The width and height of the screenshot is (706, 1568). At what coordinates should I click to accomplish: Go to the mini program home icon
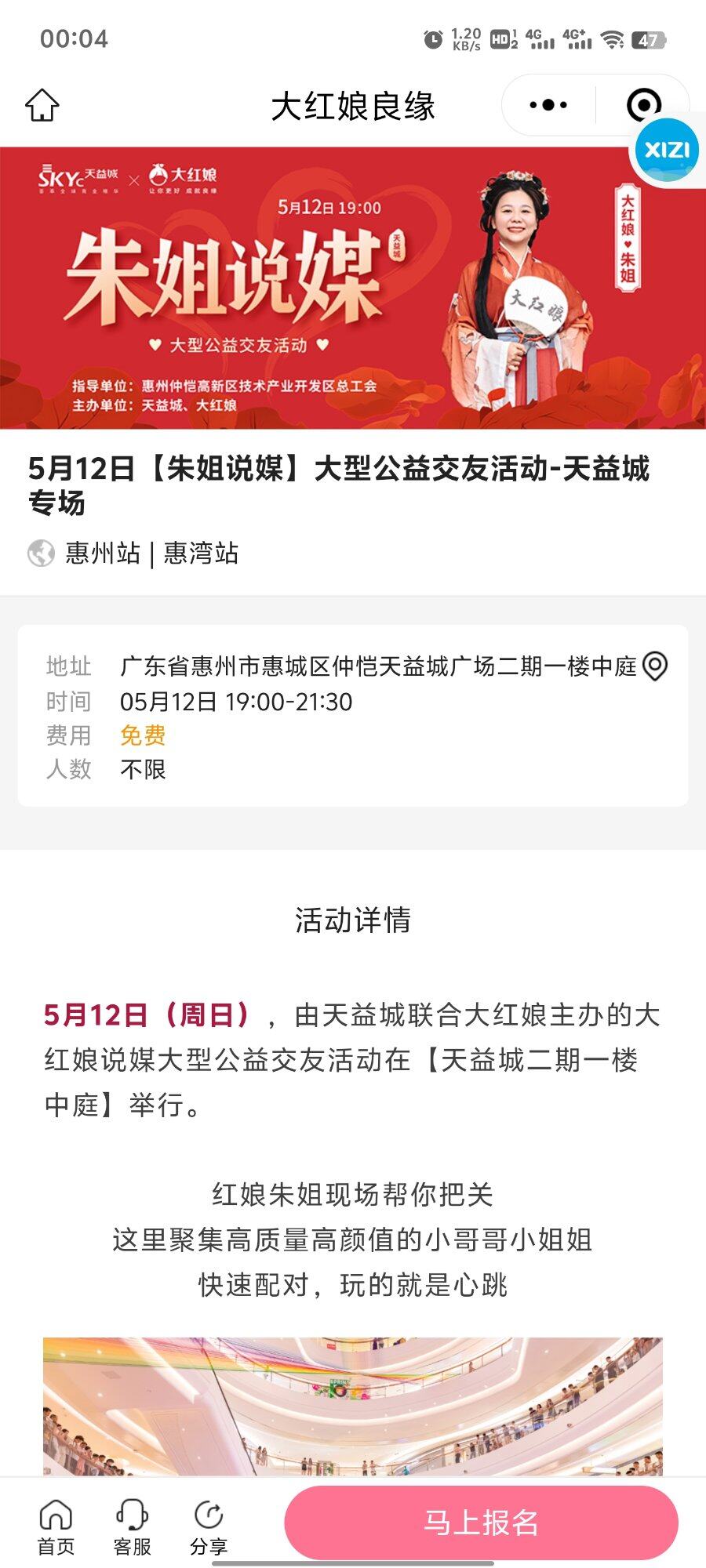click(42, 105)
